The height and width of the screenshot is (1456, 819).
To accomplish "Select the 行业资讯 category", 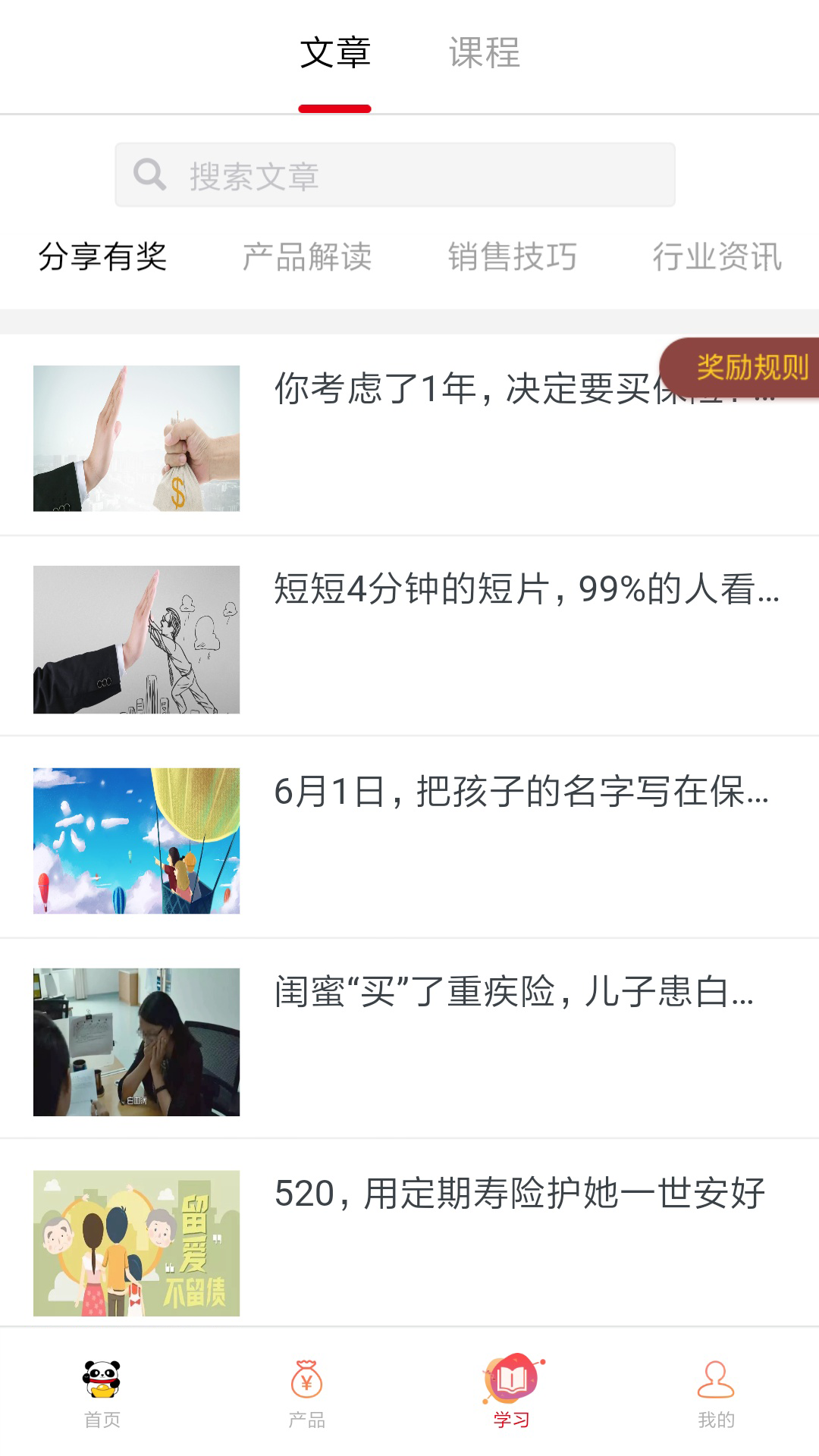I will (x=719, y=258).
